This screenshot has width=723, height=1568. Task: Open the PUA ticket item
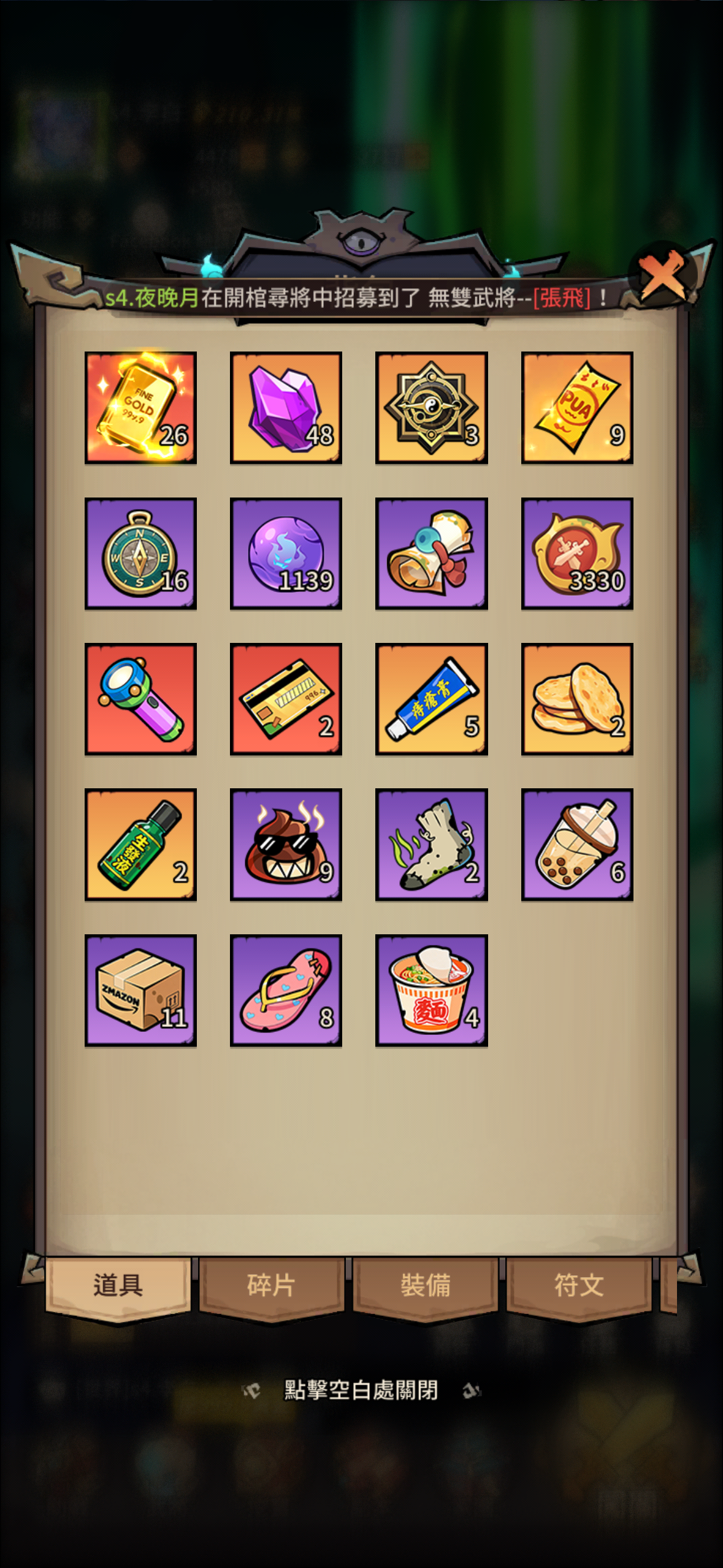coord(576,407)
